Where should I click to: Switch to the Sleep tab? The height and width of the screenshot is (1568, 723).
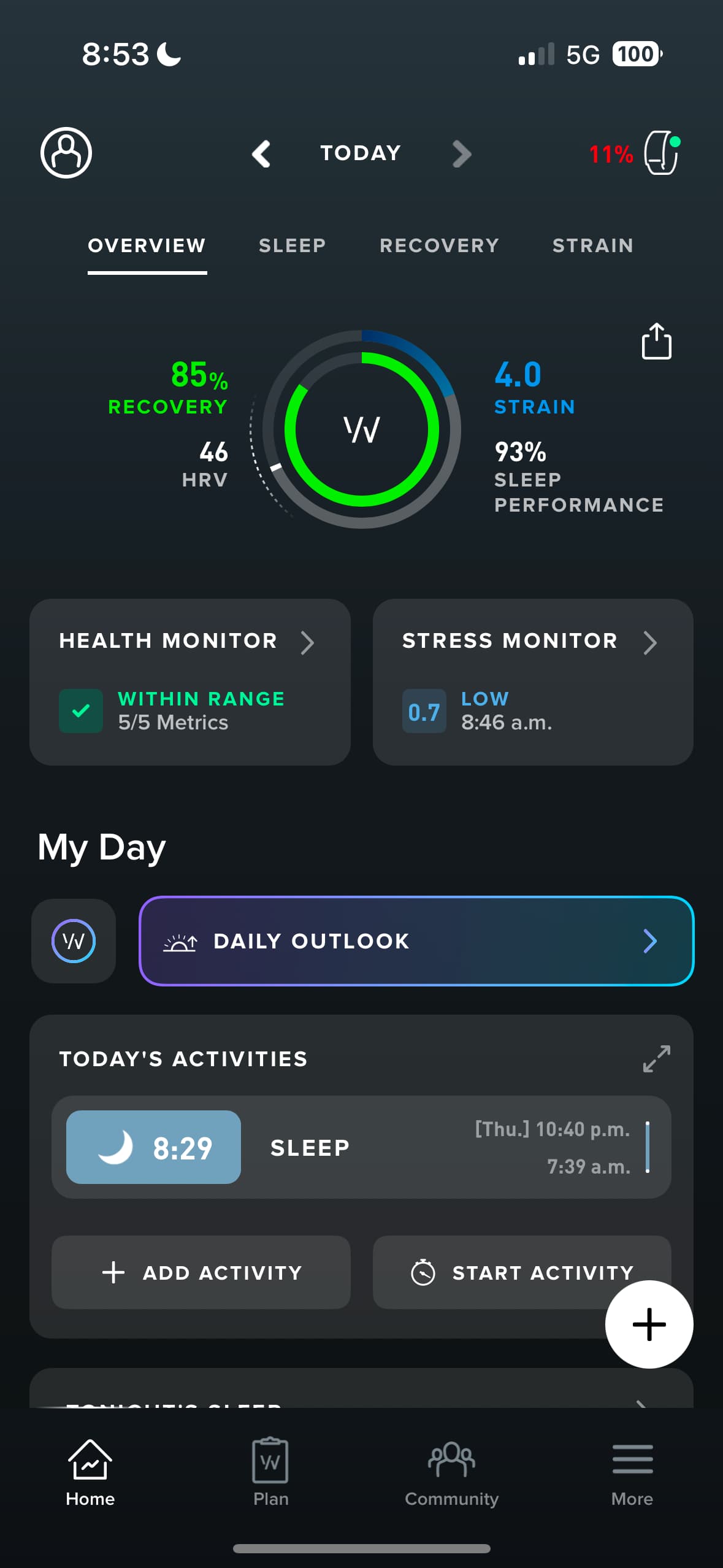click(292, 245)
